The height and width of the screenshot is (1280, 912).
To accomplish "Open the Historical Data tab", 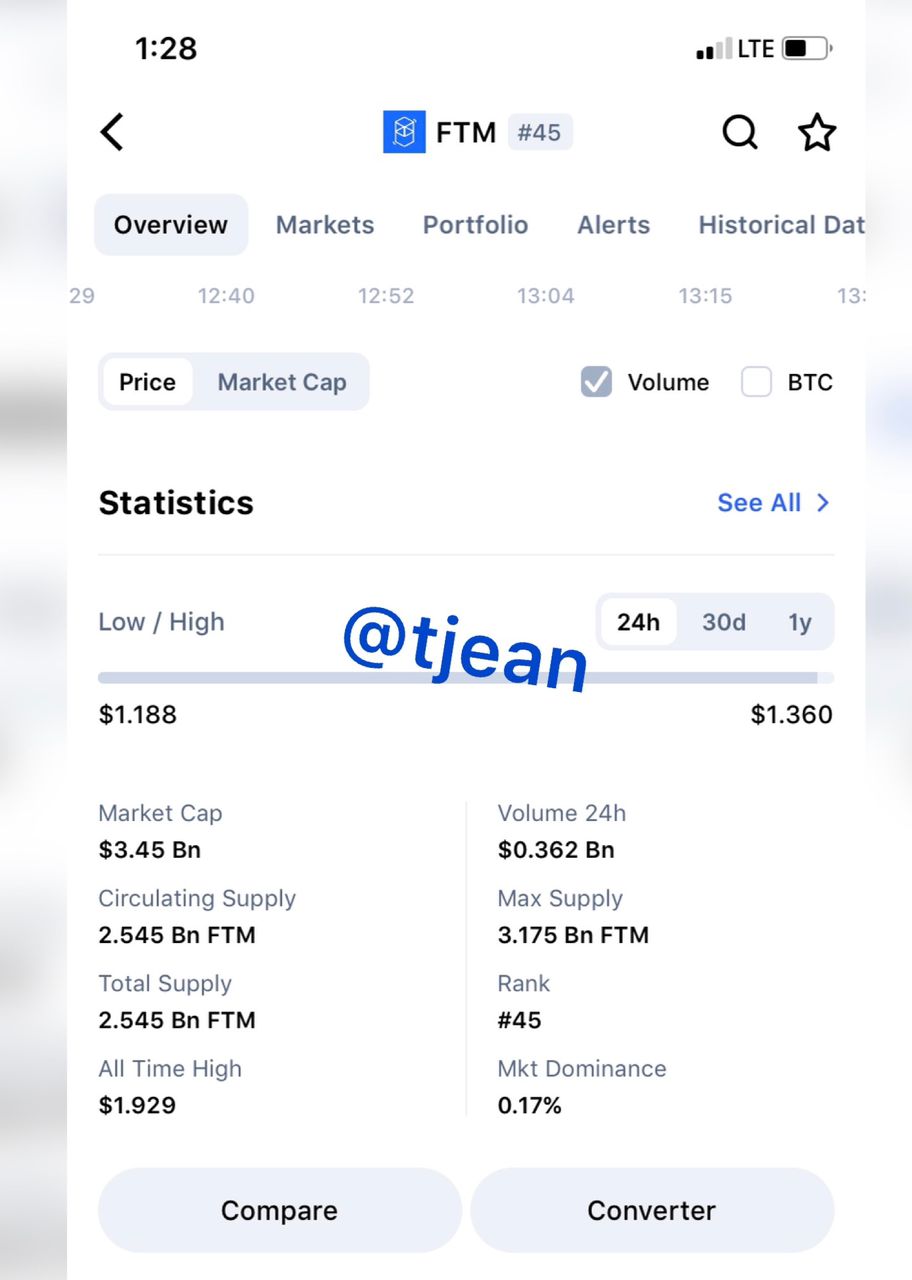I will point(781,225).
